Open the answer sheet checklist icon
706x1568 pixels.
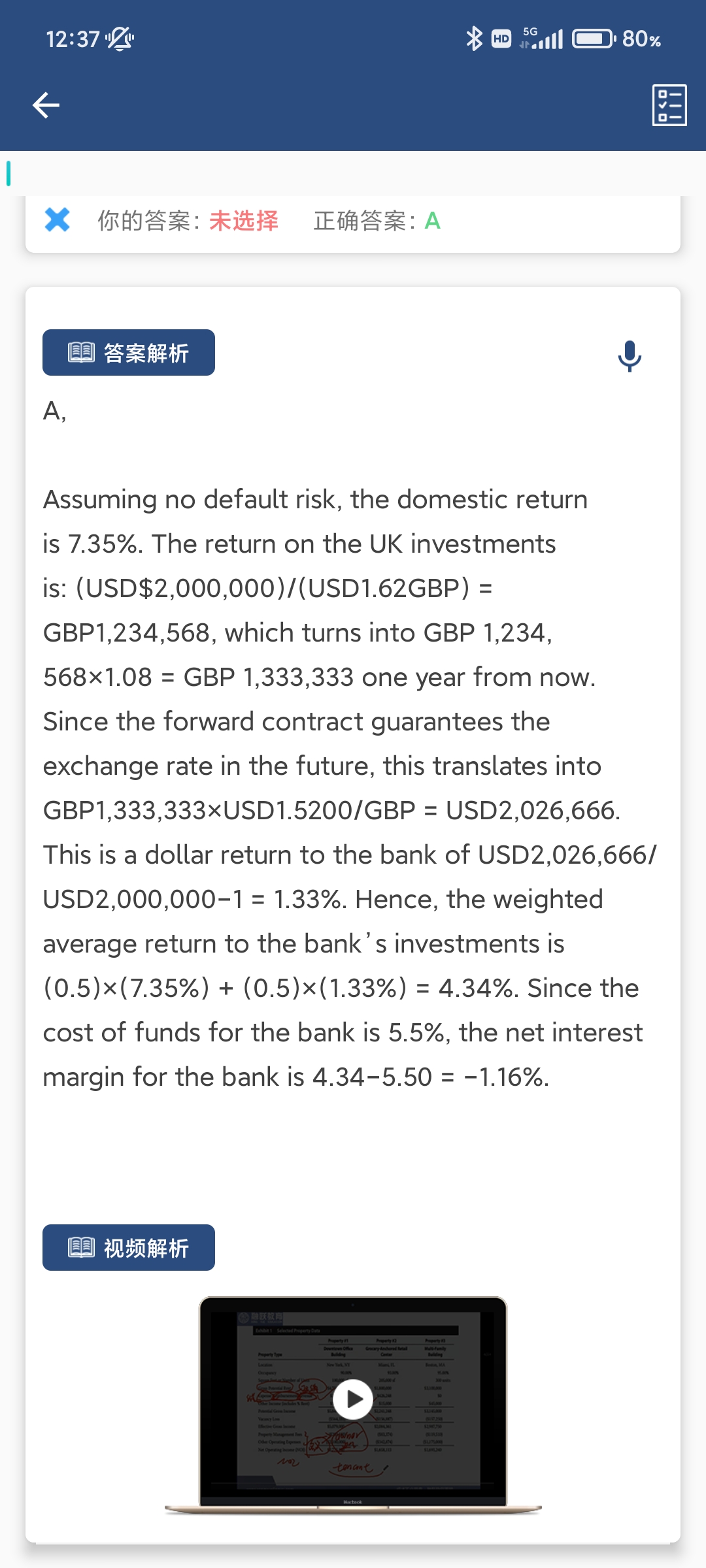click(x=669, y=105)
